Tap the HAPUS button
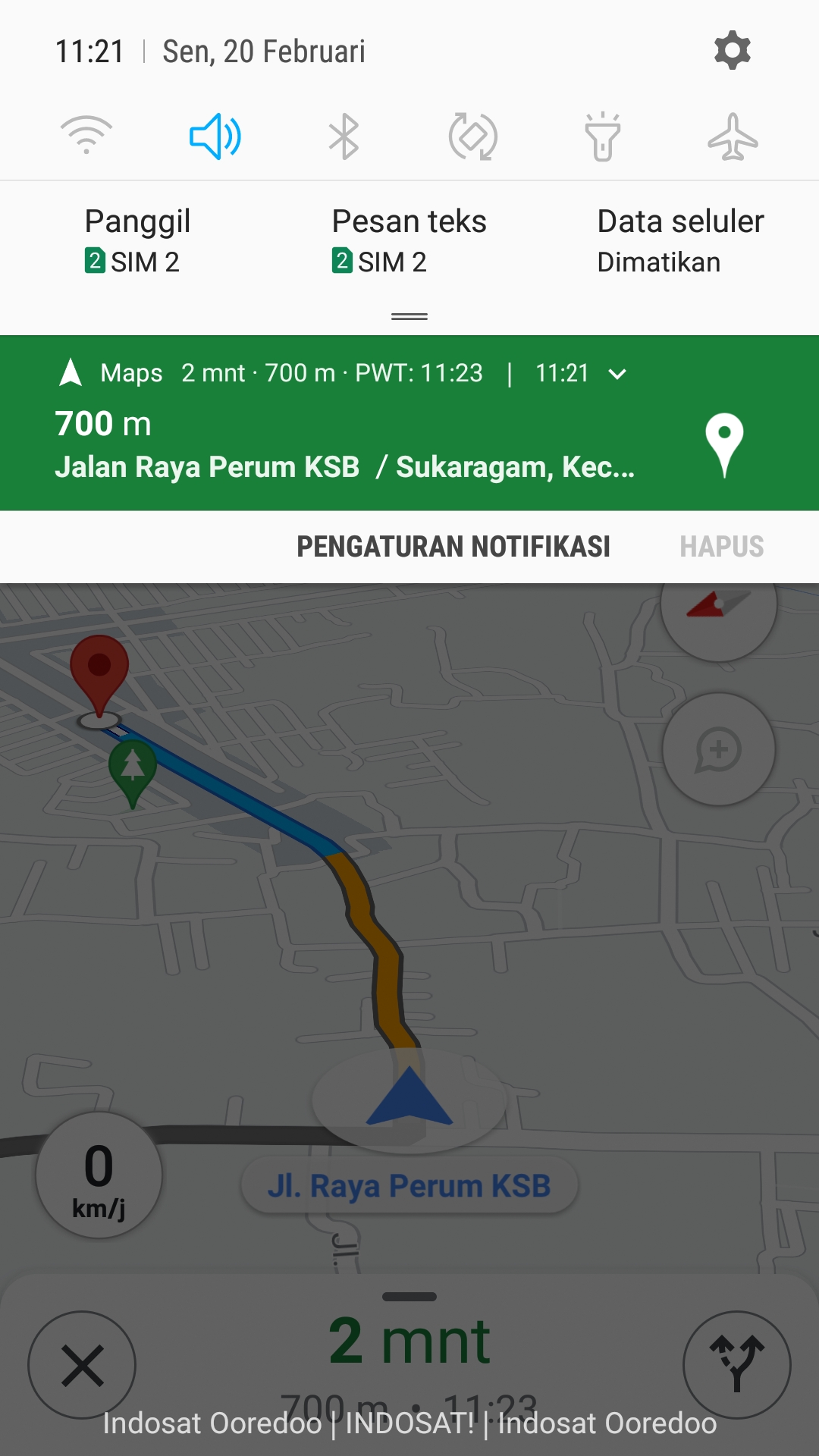This screenshot has width=819, height=1456. (721, 547)
